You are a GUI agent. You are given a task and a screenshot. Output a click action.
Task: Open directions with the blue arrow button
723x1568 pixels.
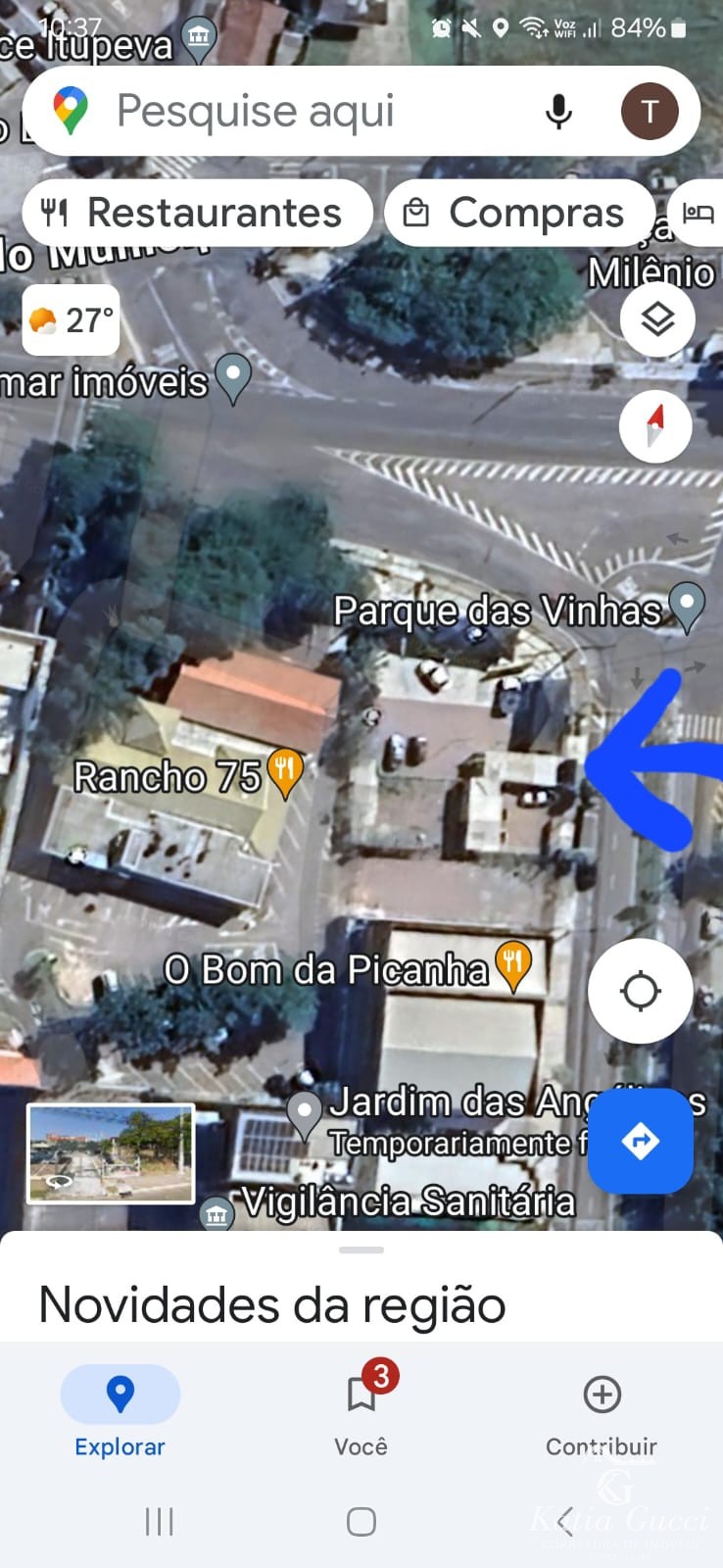(641, 1141)
